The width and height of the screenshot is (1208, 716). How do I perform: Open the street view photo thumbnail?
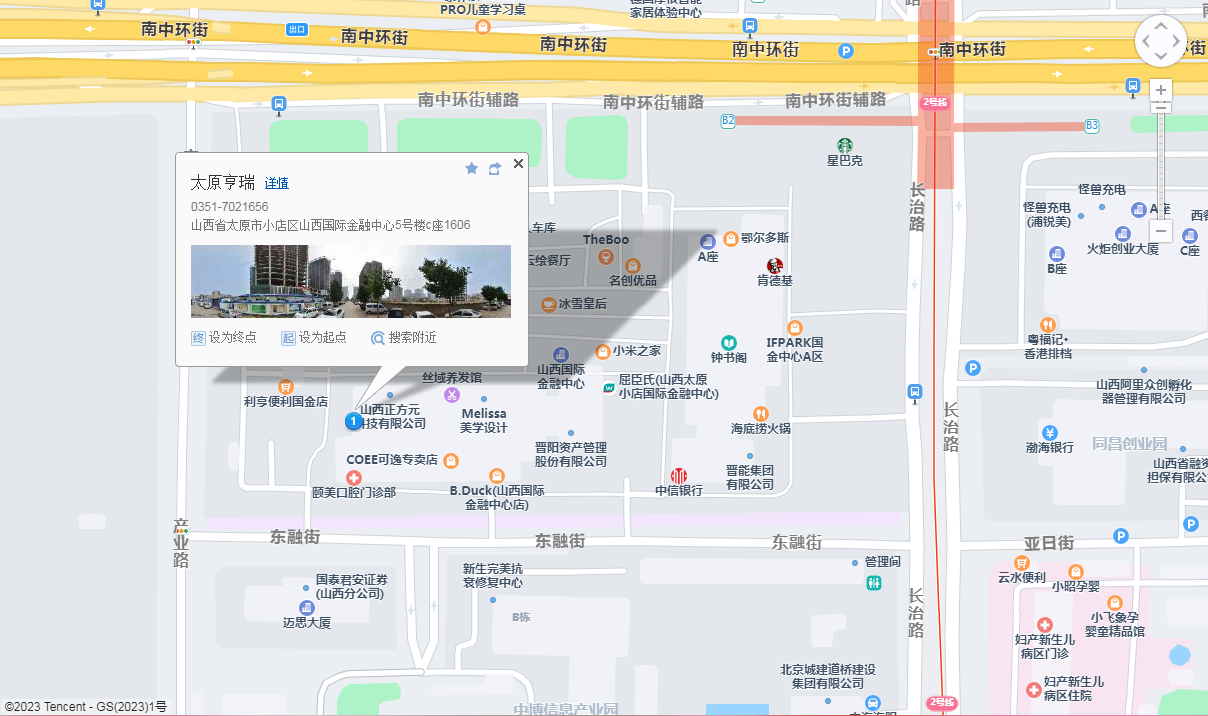[350, 281]
